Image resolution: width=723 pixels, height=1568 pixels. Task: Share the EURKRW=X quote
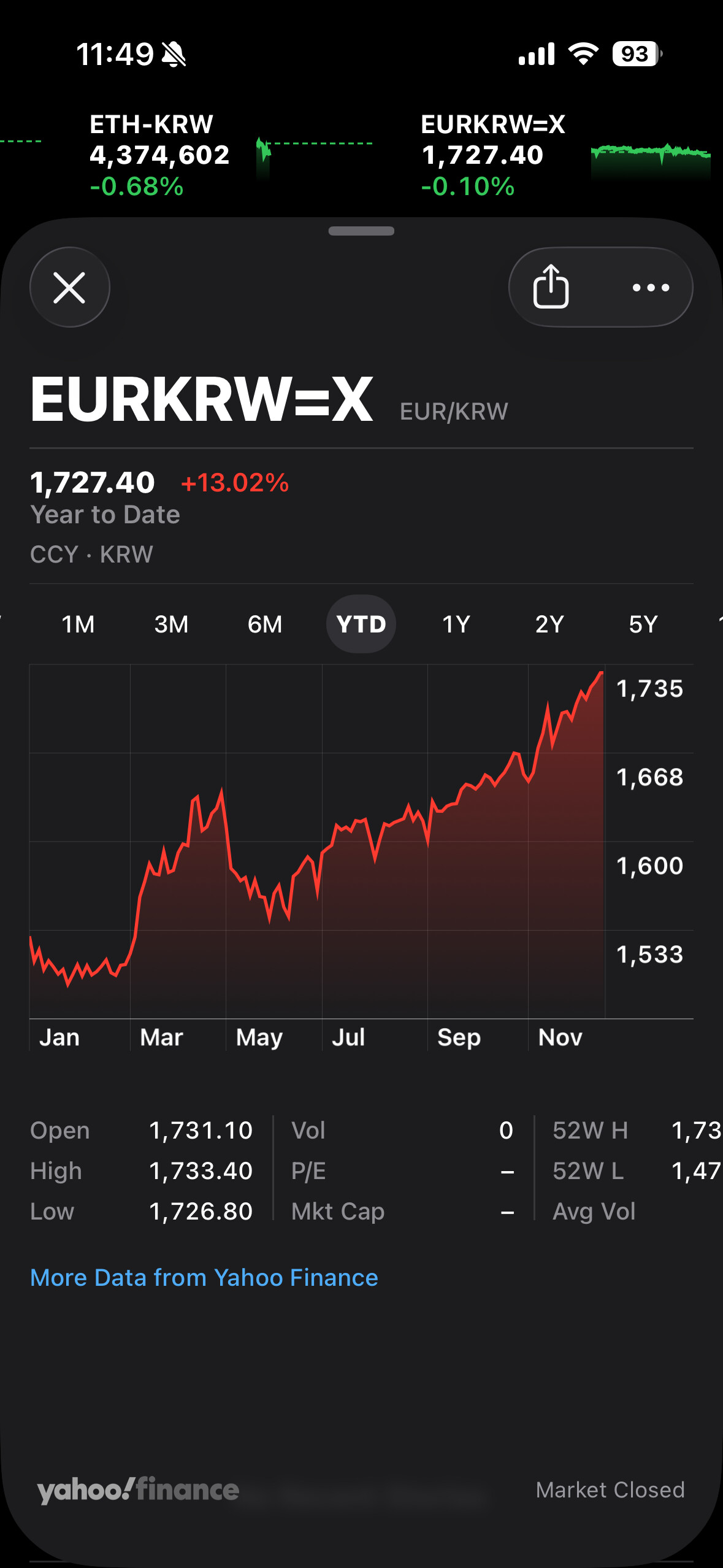pyautogui.click(x=551, y=287)
